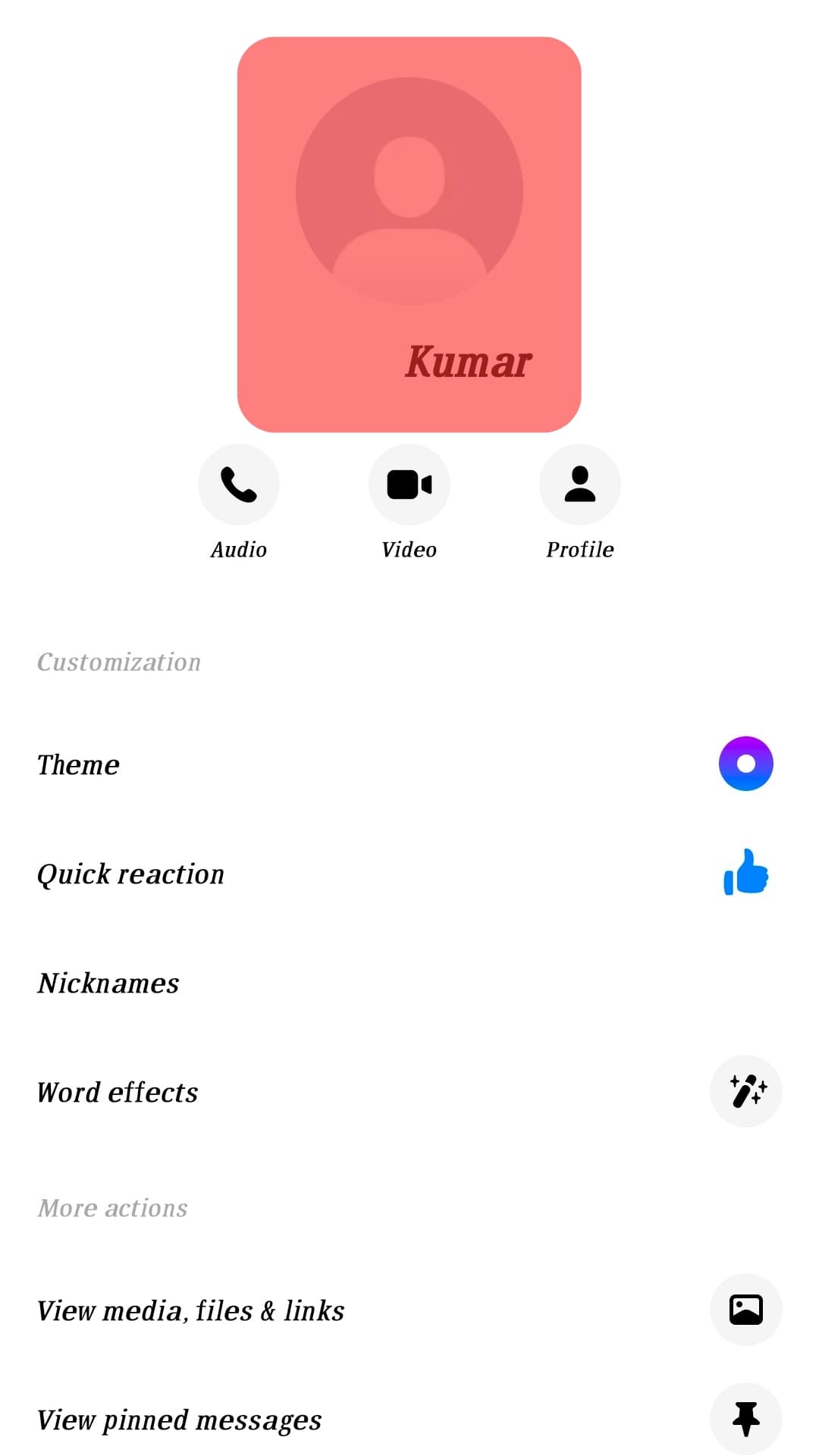The height and width of the screenshot is (1456, 819).
Task: Tap Kumar's profile picture
Action: point(409,191)
